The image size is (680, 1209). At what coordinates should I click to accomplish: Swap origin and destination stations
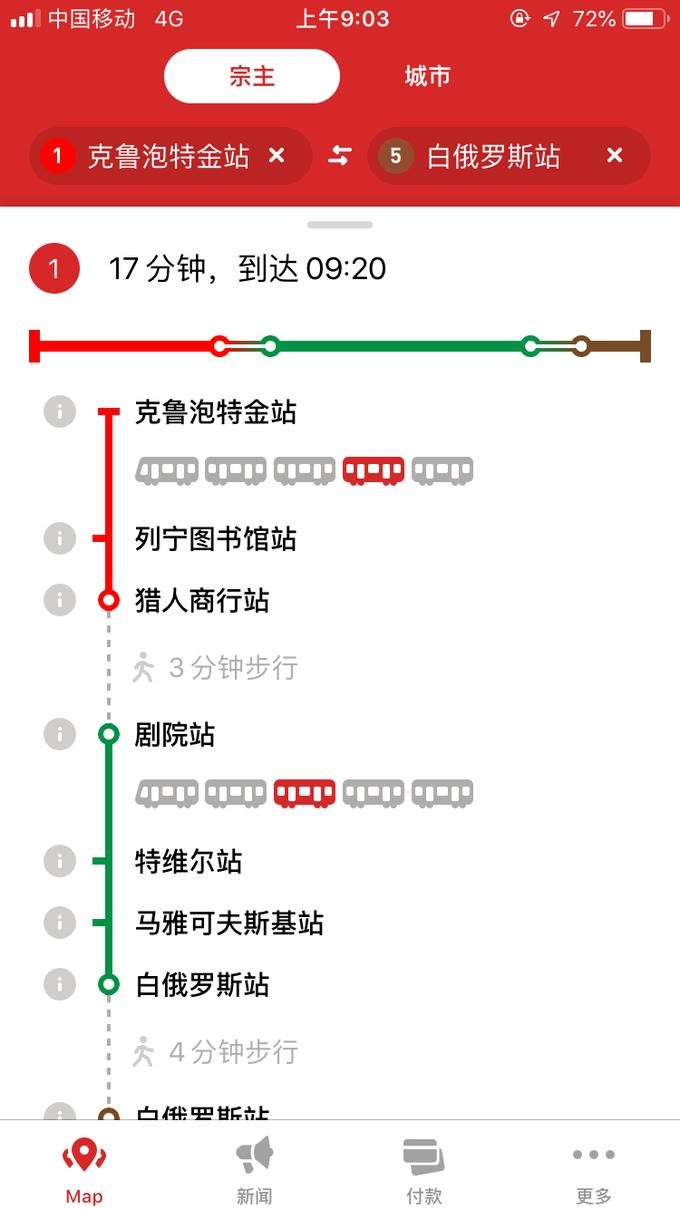point(340,156)
